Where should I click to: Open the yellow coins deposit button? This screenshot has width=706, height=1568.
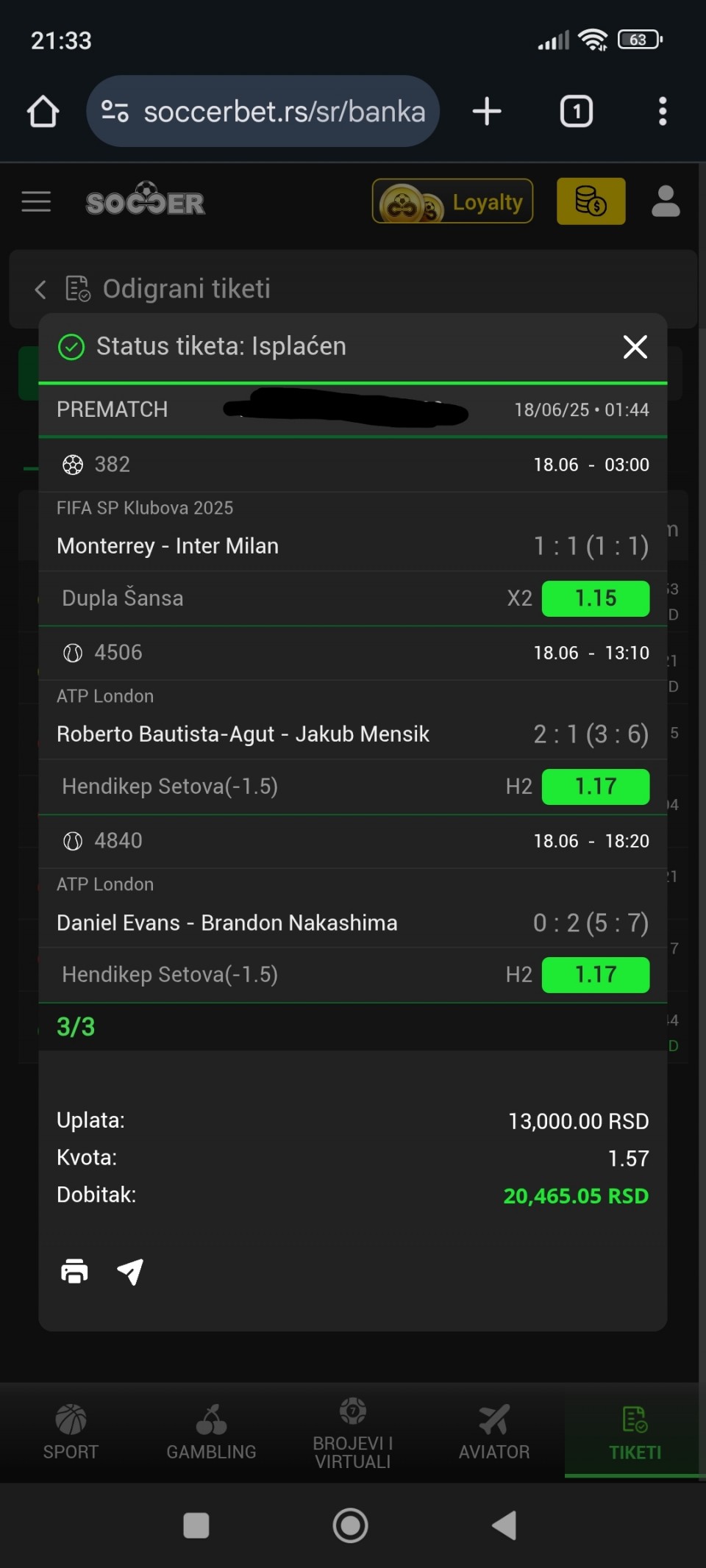591,201
